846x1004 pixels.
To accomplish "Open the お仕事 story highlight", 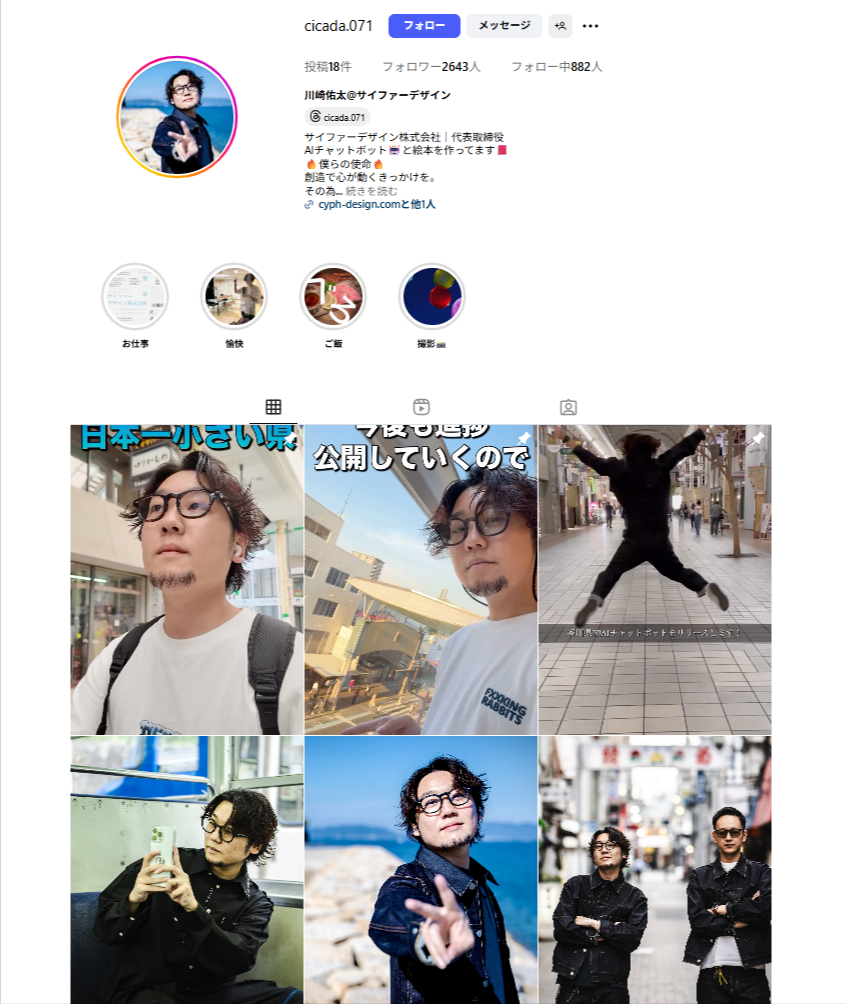I will pos(135,297).
